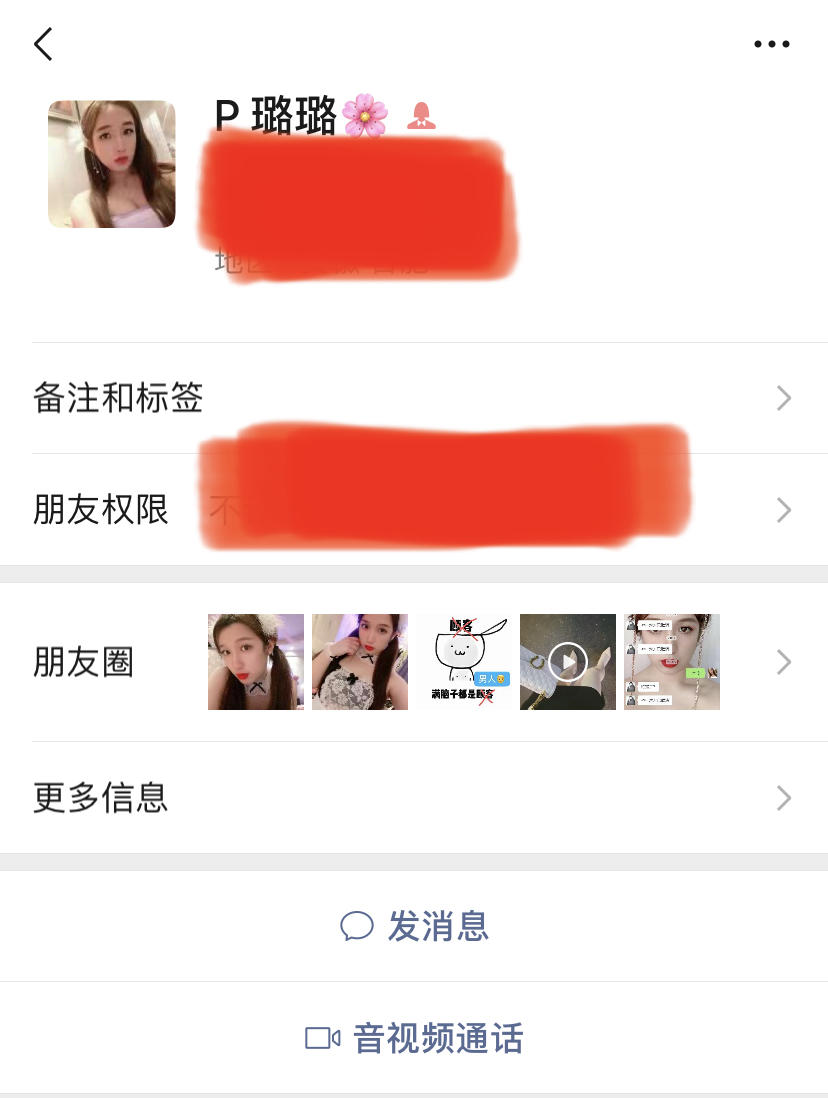Screen dimensions: 828x1098
Task: Open the 更多信息 more info section
Action: (x=414, y=798)
